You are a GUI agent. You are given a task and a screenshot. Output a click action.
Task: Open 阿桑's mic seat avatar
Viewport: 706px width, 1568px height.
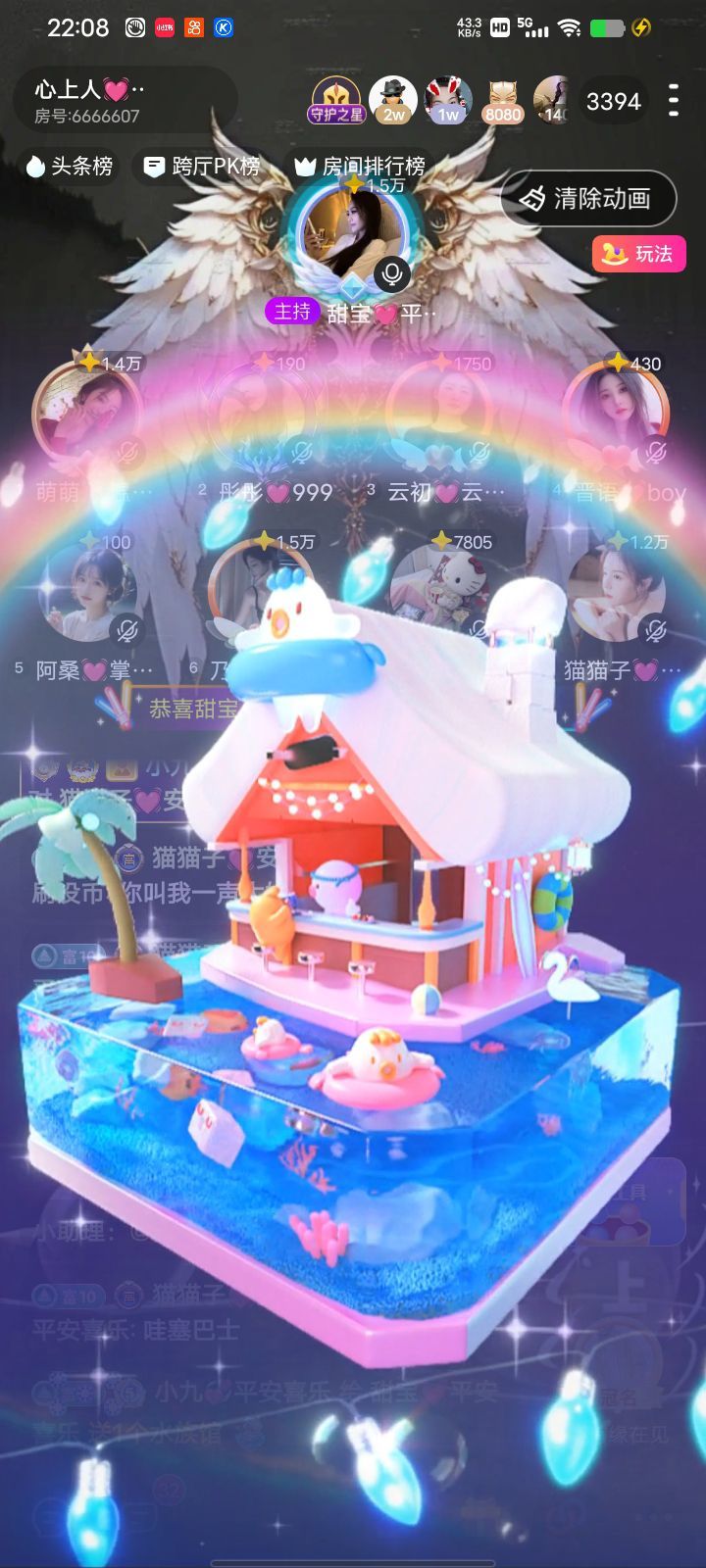88,592
